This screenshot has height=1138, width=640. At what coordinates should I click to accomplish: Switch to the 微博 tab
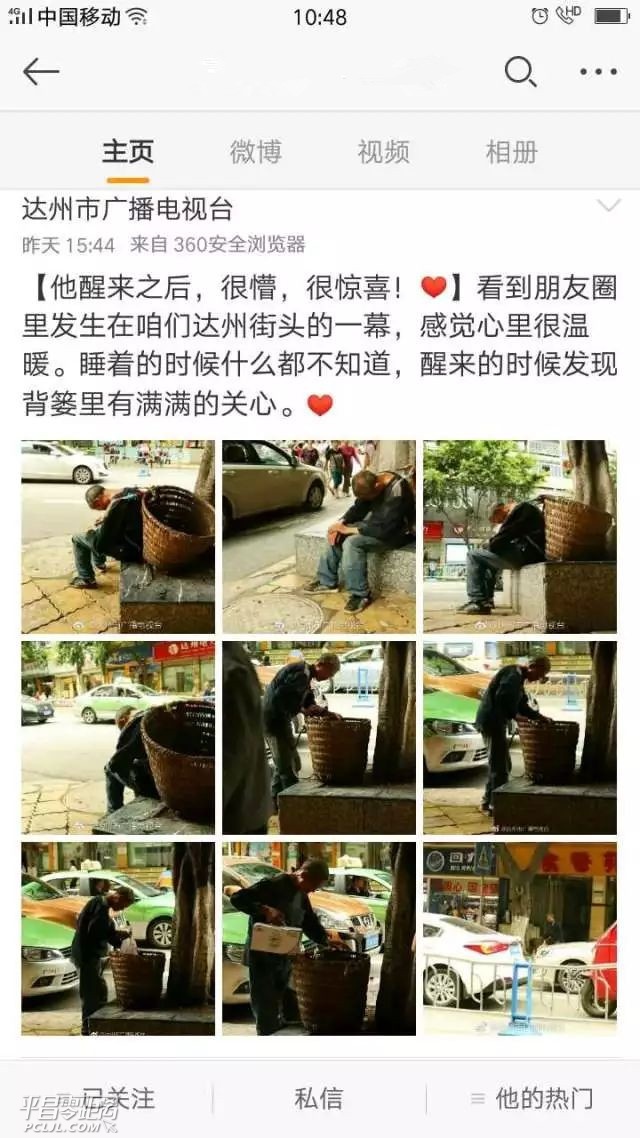pos(256,152)
